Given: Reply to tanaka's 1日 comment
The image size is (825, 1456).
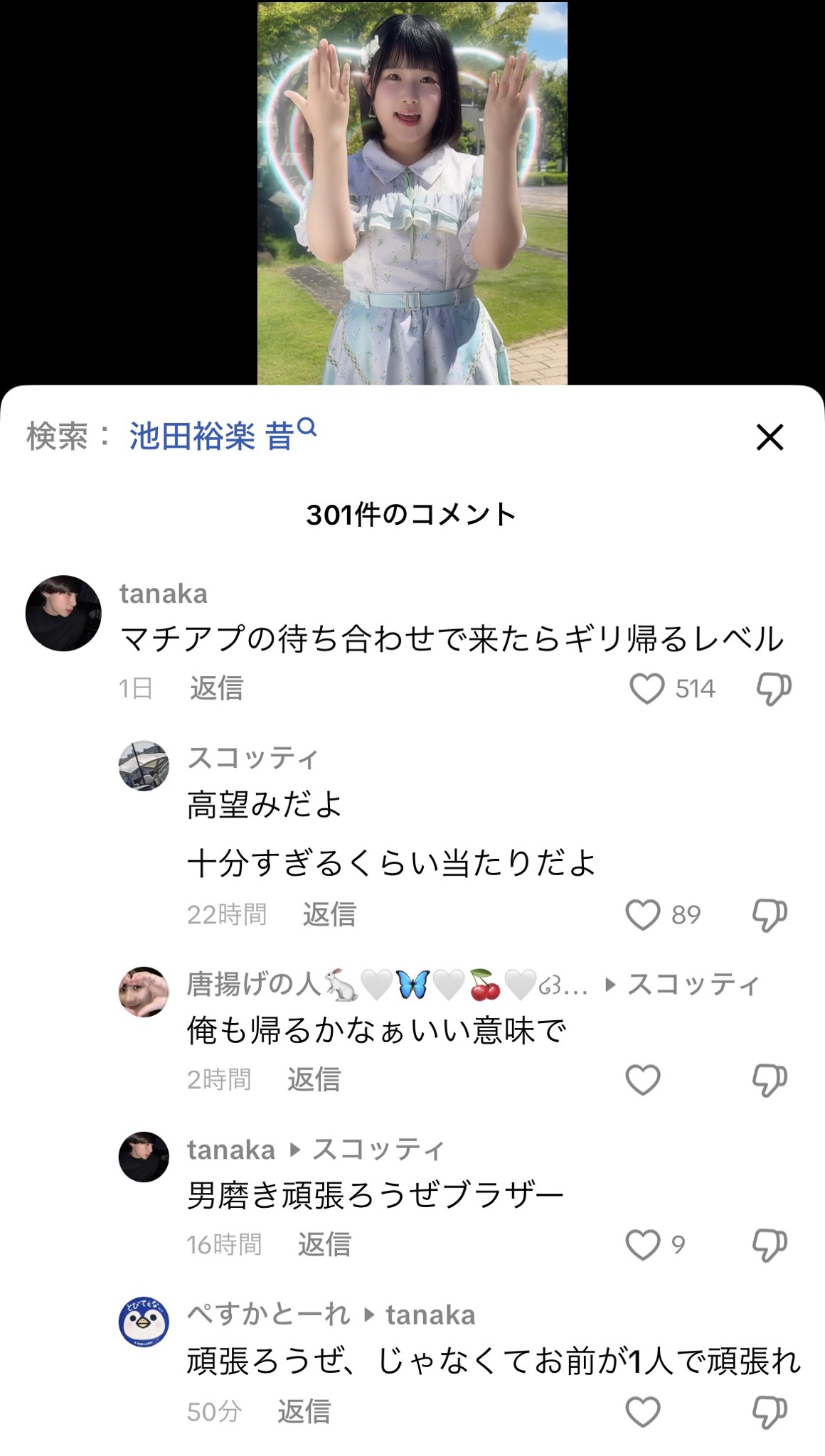Looking at the screenshot, I should (x=216, y=688).
